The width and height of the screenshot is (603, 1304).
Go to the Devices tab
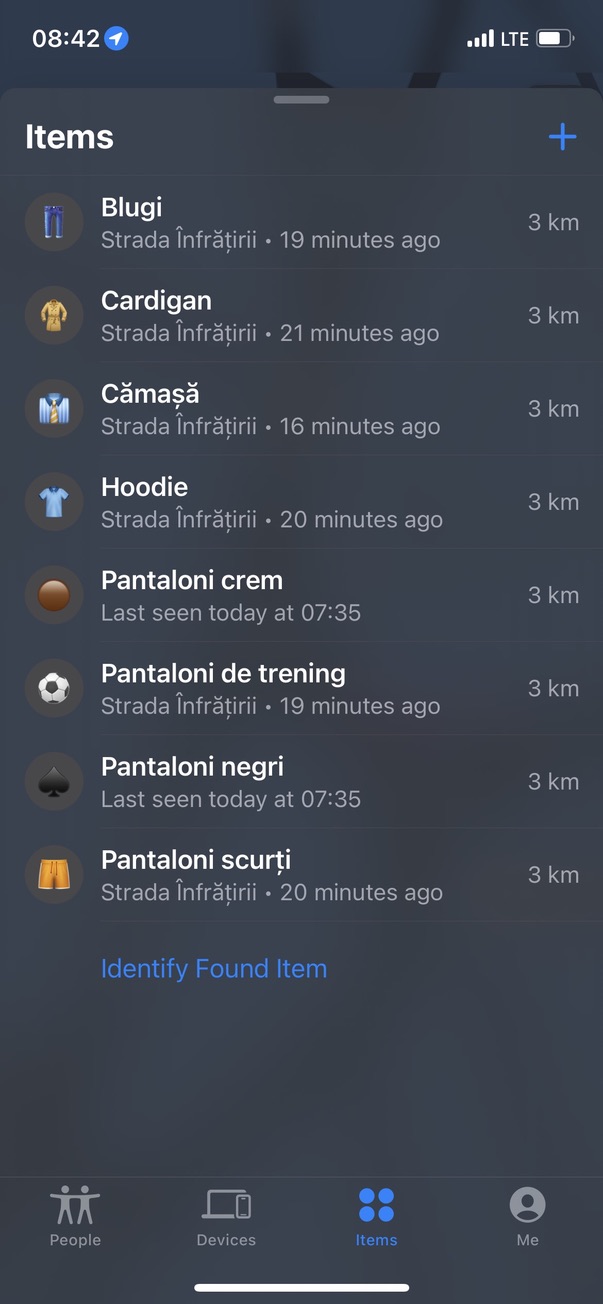click(226, 1216)
